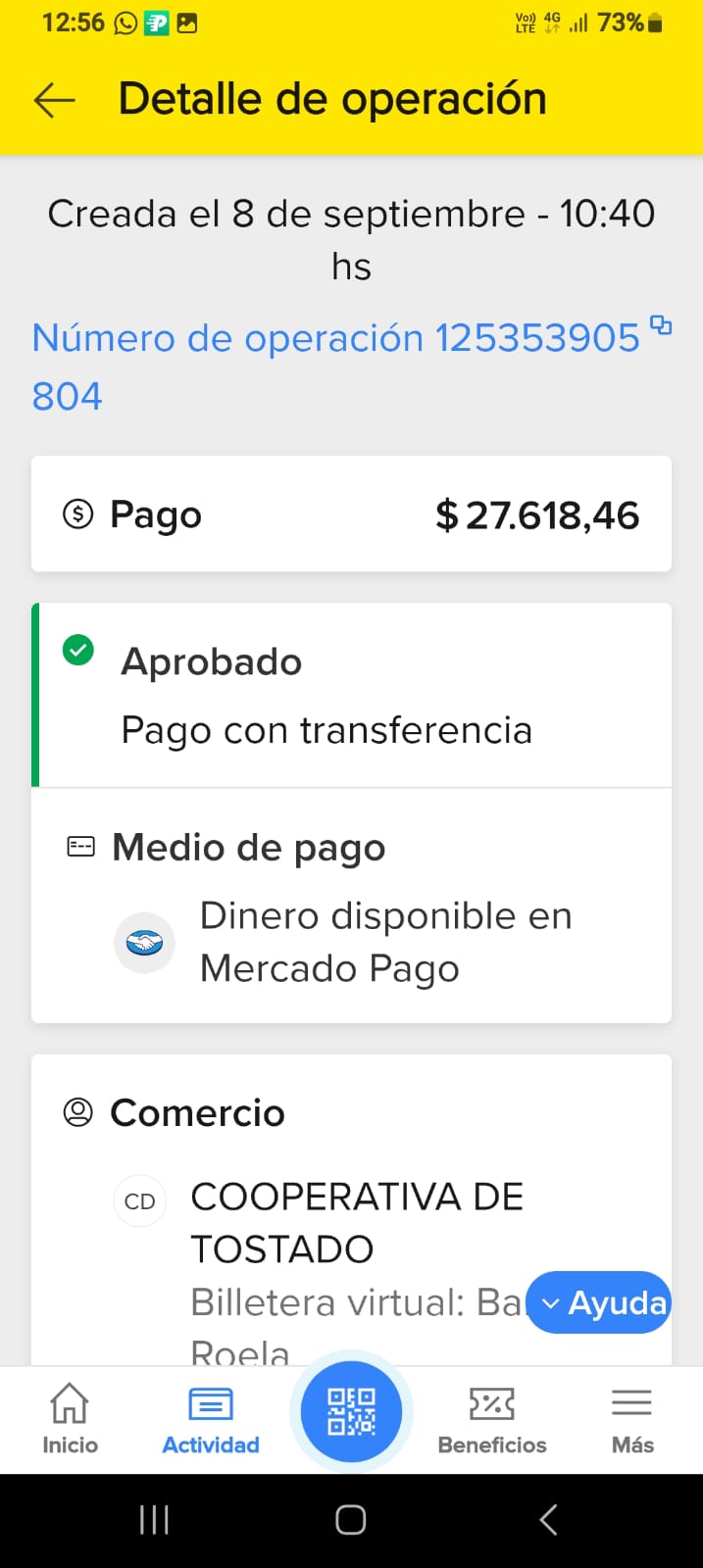The image size is (703, 1568).
Task: Tap the system home button
Action: coord(351,1520)
